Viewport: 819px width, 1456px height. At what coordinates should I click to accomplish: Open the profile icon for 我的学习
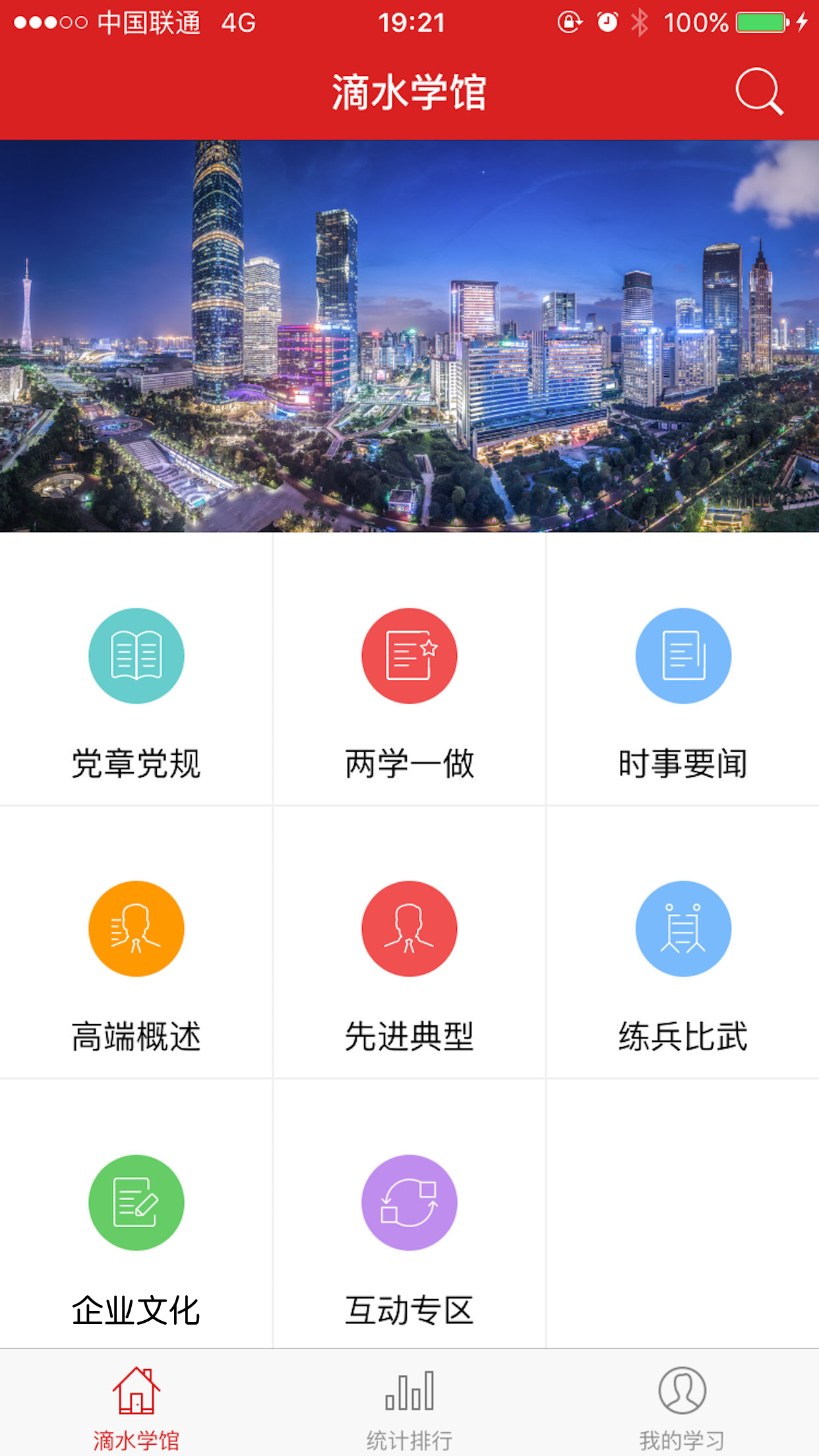point(683,1391)
